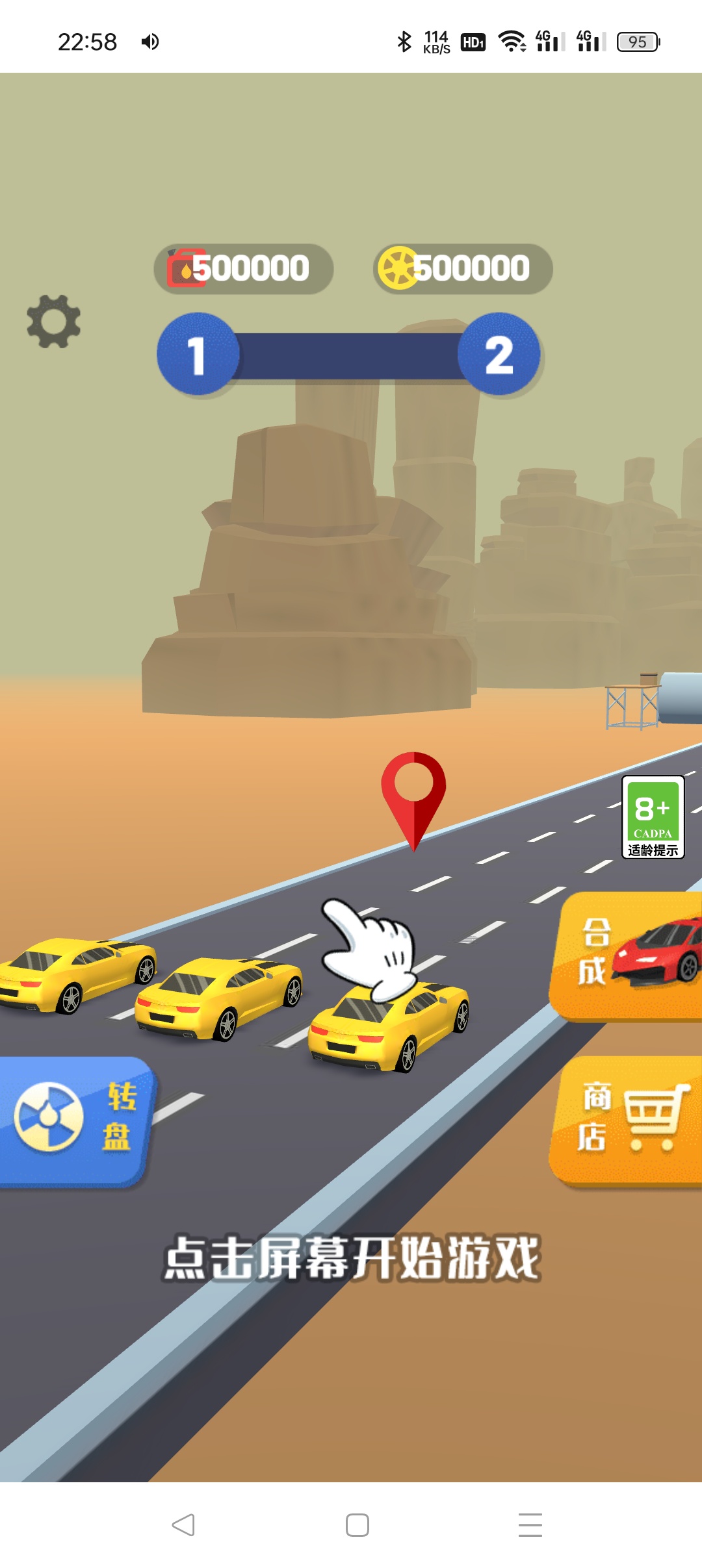This screenshot has height=1568, width=702.
Task: Tap 点击屏幕开始游戏 to start the game
Action: 351,1258
